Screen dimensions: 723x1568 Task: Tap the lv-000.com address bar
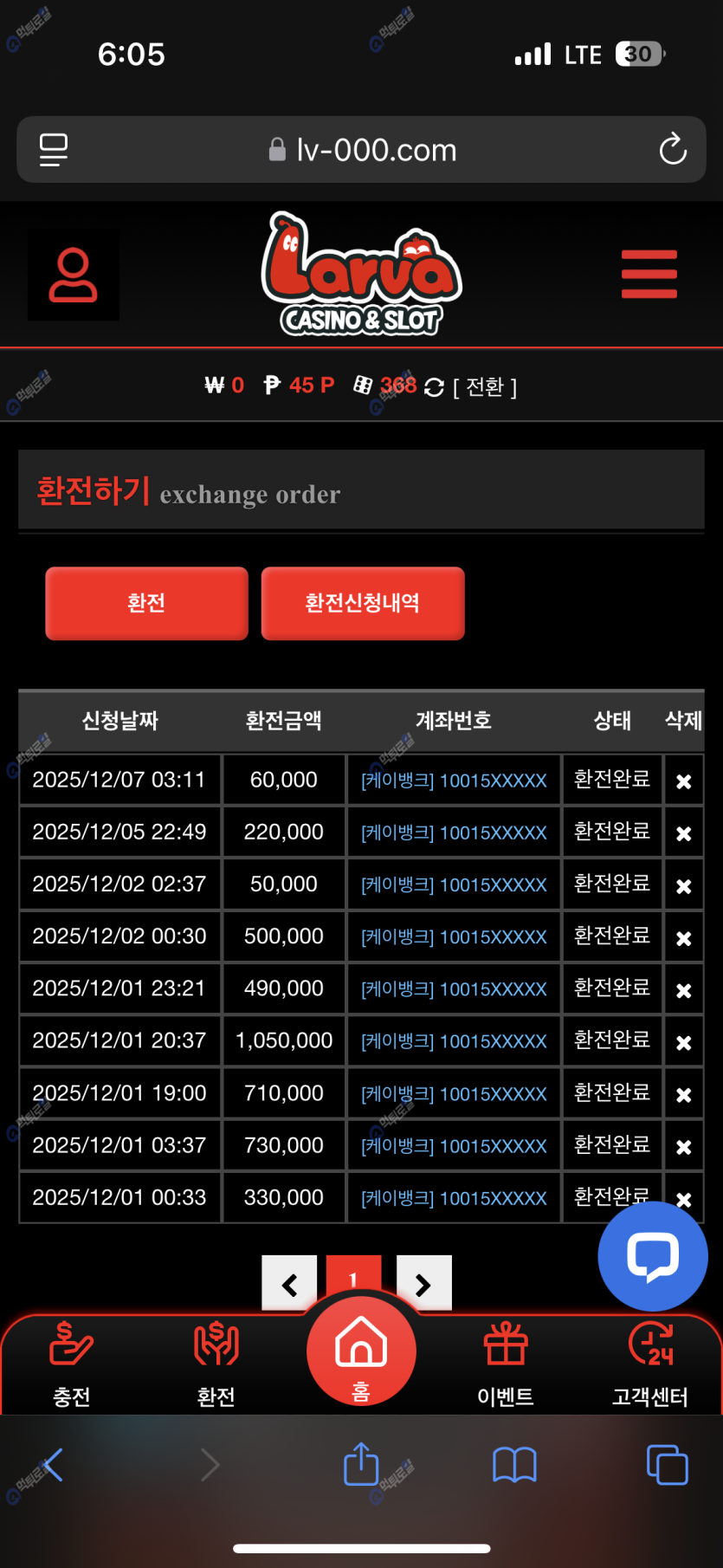click(x=362, y=150)
